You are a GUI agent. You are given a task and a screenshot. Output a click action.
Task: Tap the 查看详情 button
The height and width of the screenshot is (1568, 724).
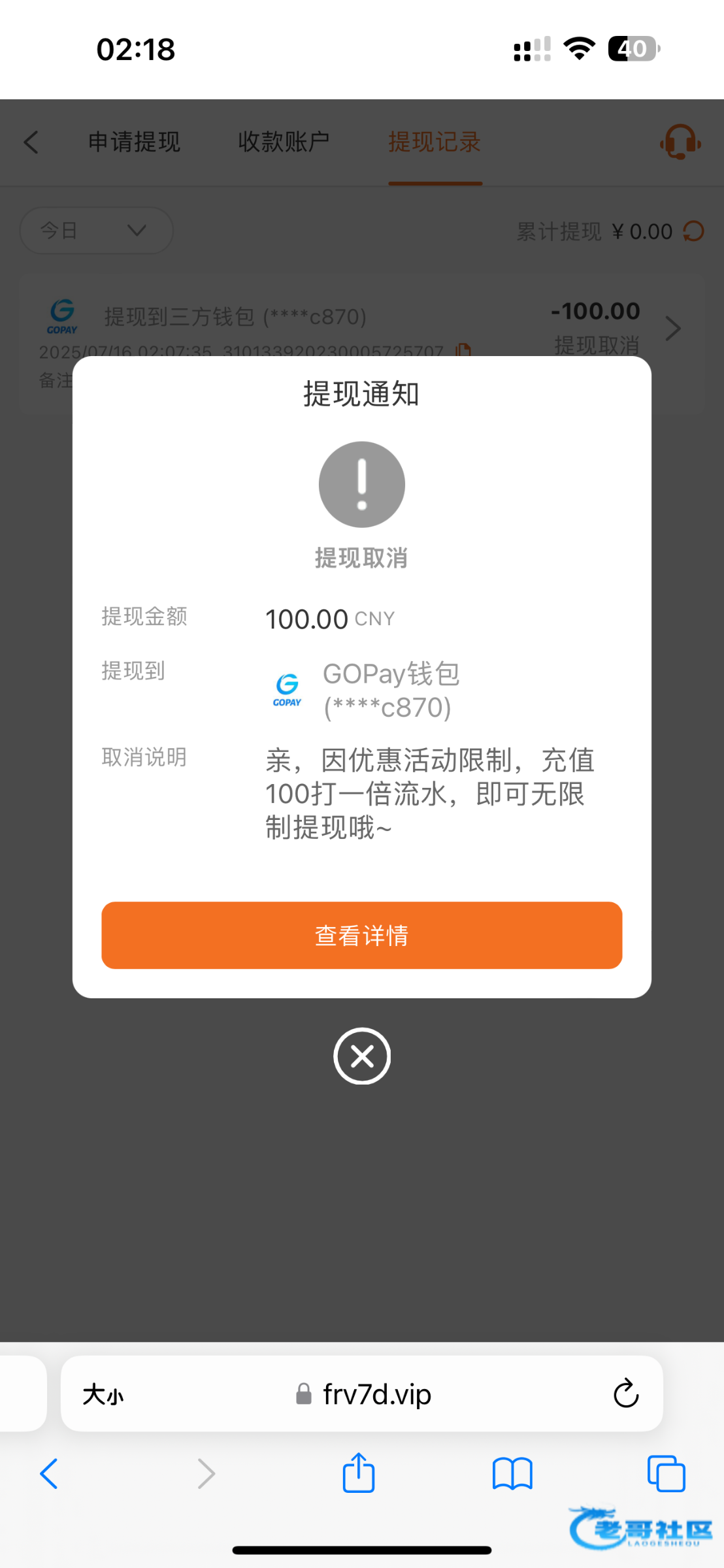pos(361,935)
